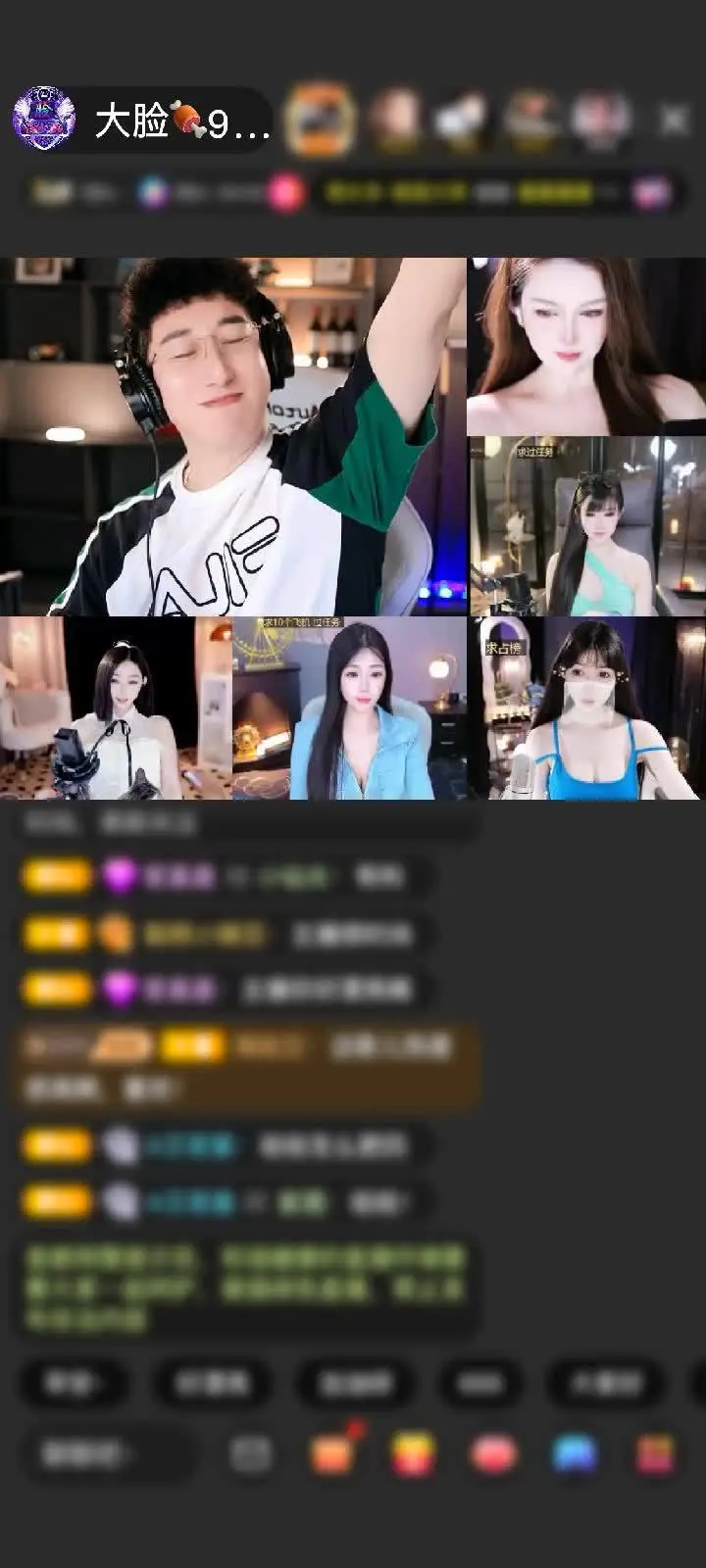Image resolution: width=706 pixels, height=1568 pixels.
Task: Open the guest tile wearing cat ears
Action: click(587, 526)
